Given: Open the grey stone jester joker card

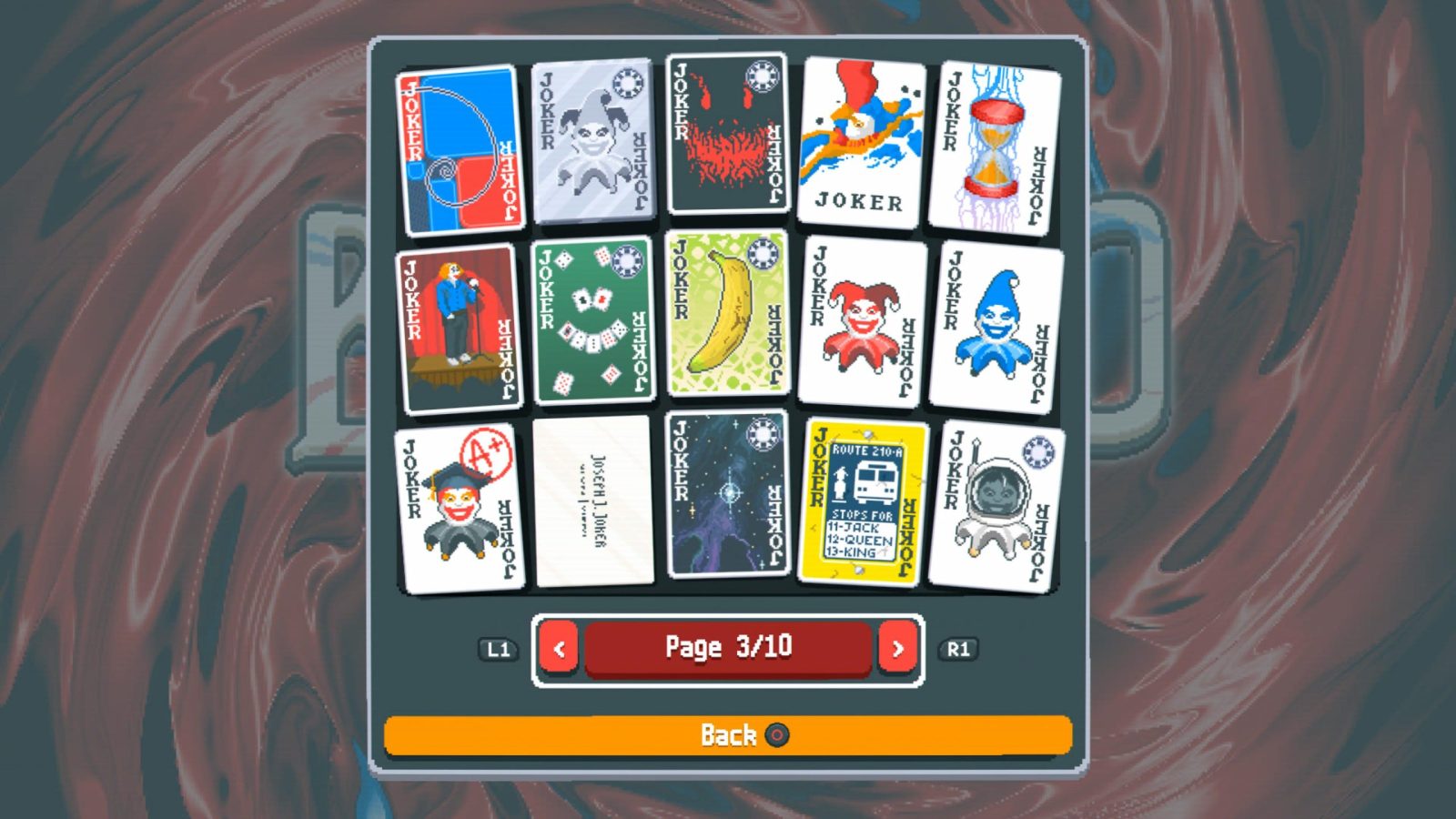Looking at the screenshot, I should [593, 142].
